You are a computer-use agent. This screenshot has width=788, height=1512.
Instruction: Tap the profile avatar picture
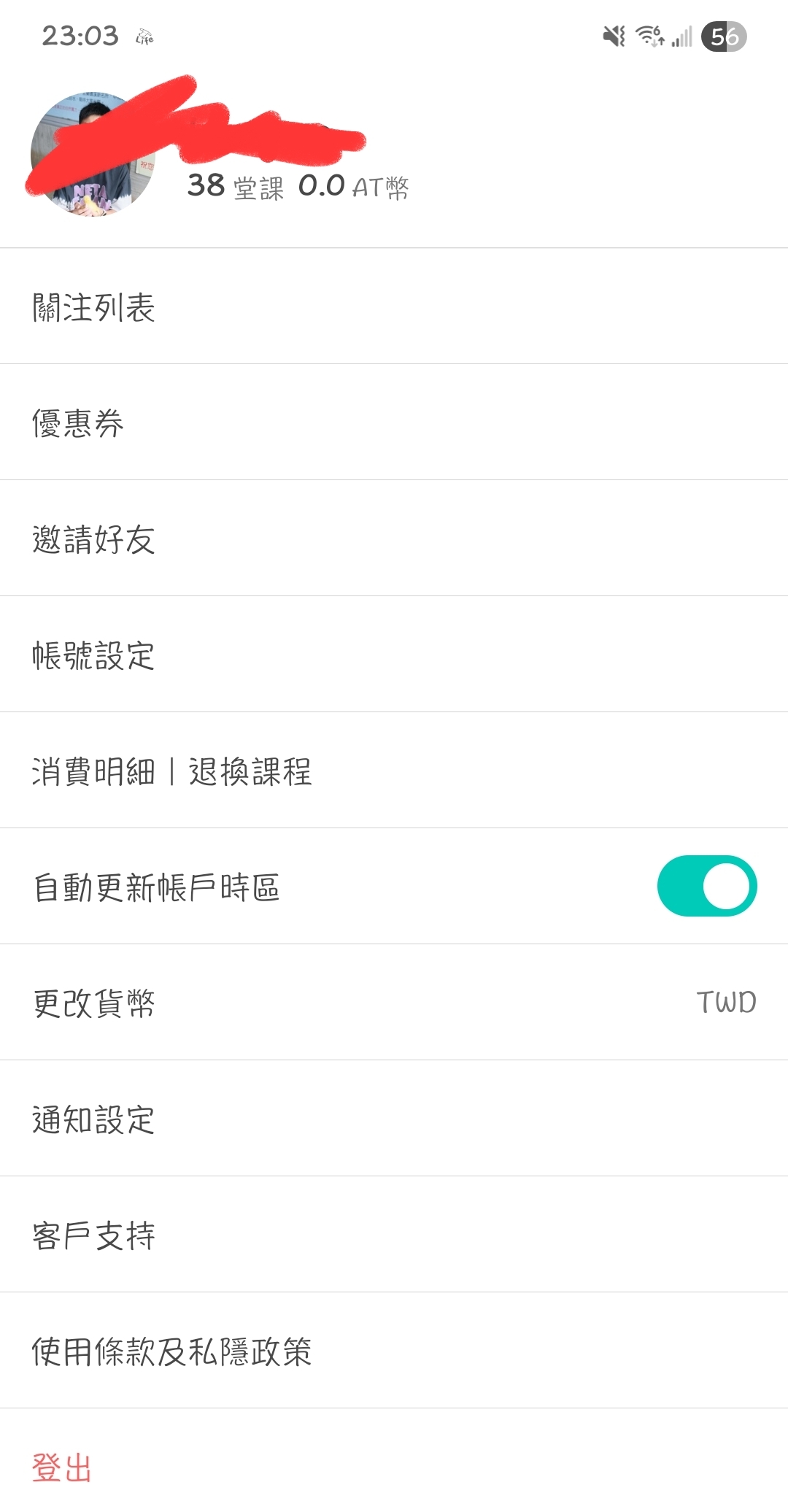coord(93,154)
